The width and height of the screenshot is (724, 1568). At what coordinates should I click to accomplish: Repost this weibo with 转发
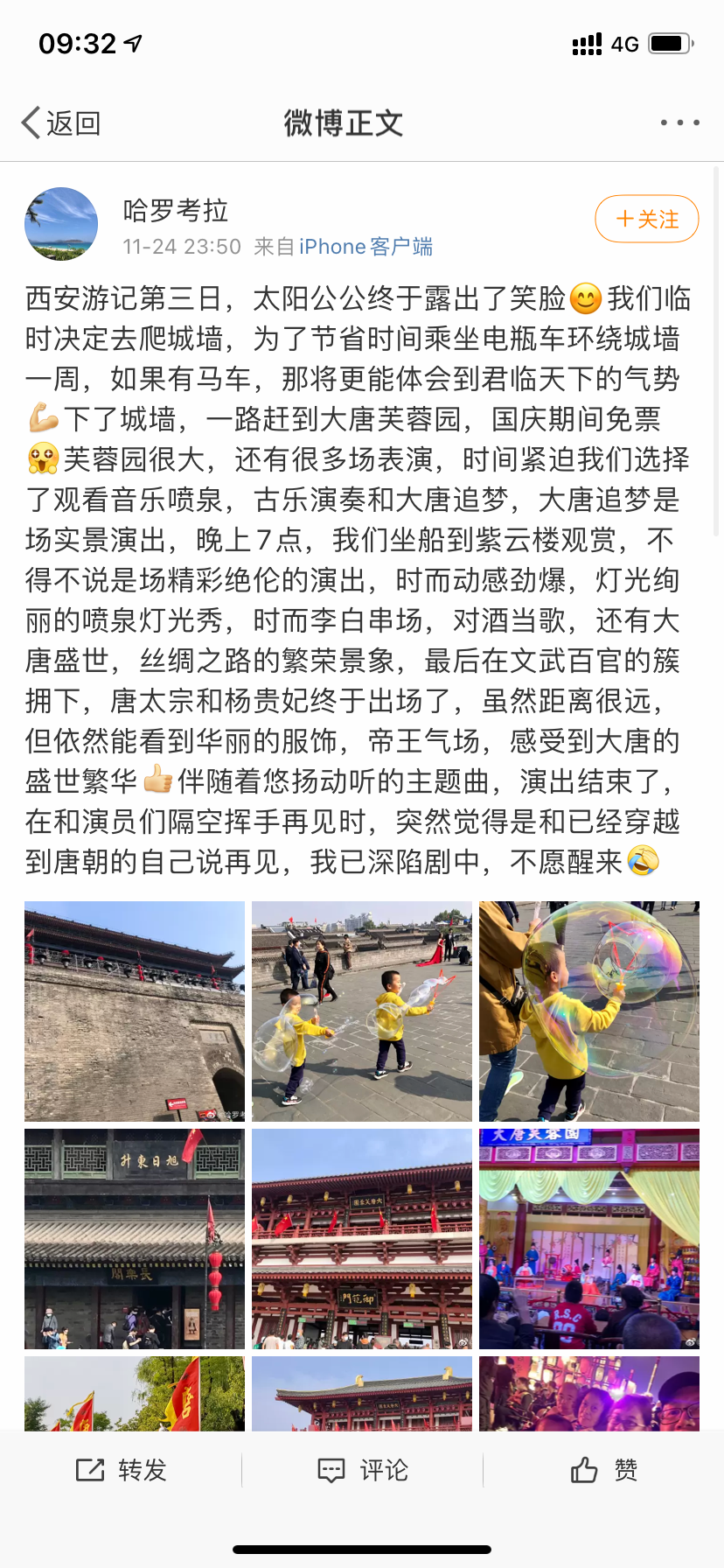(121, 1470)
